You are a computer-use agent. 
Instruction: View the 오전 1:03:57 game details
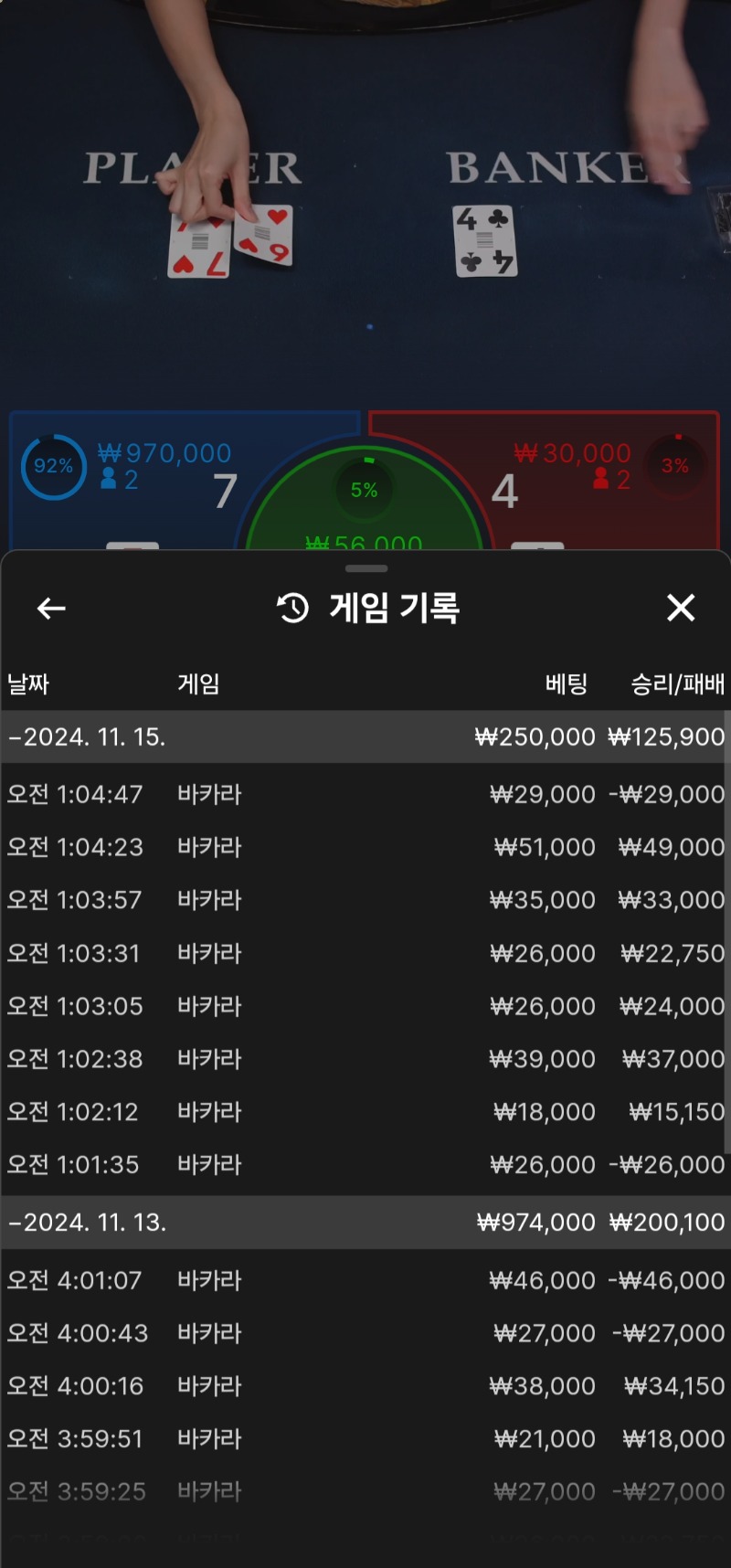point(365,900)
